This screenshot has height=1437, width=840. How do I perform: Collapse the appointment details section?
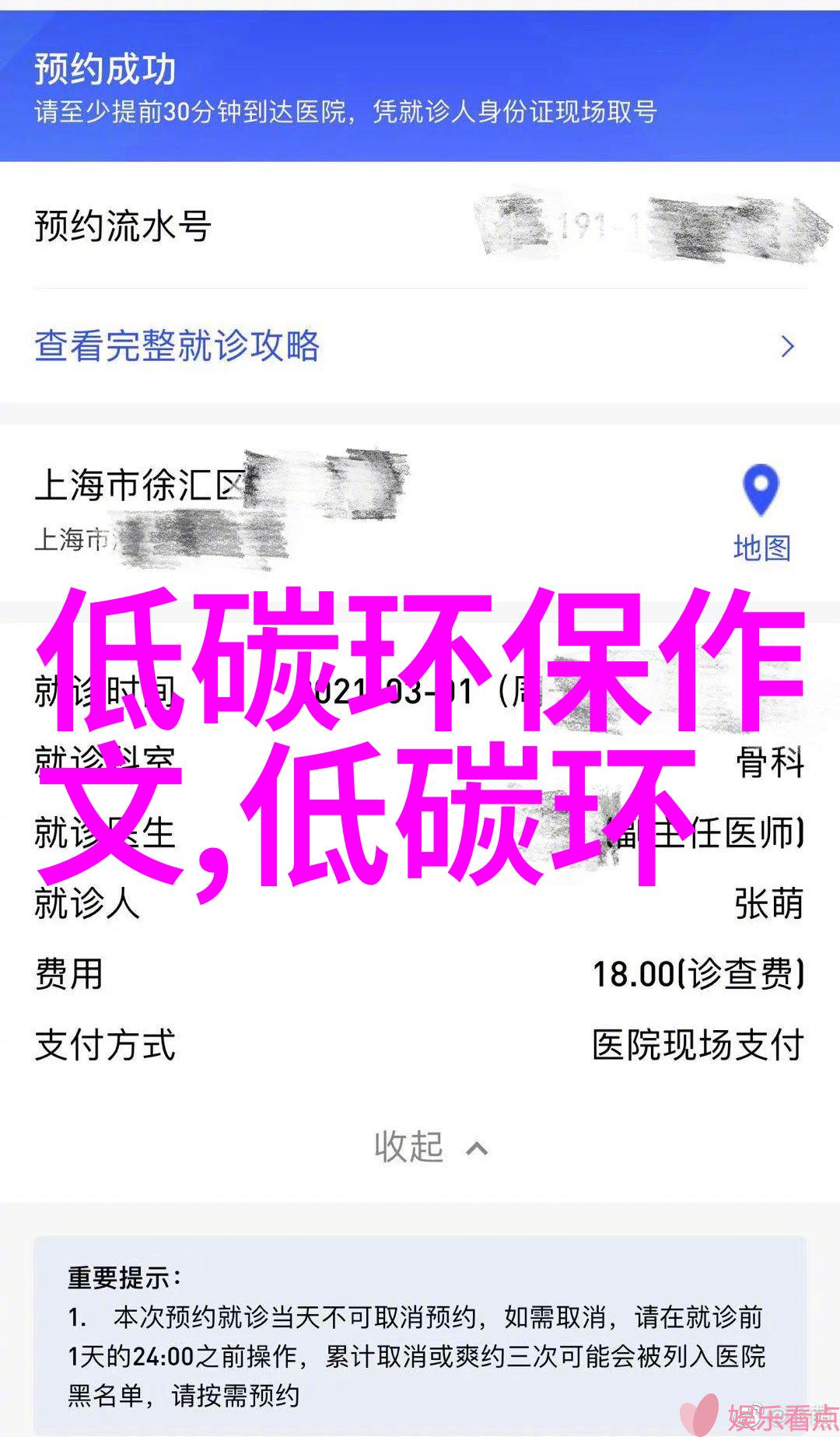tap(429, 1147)
